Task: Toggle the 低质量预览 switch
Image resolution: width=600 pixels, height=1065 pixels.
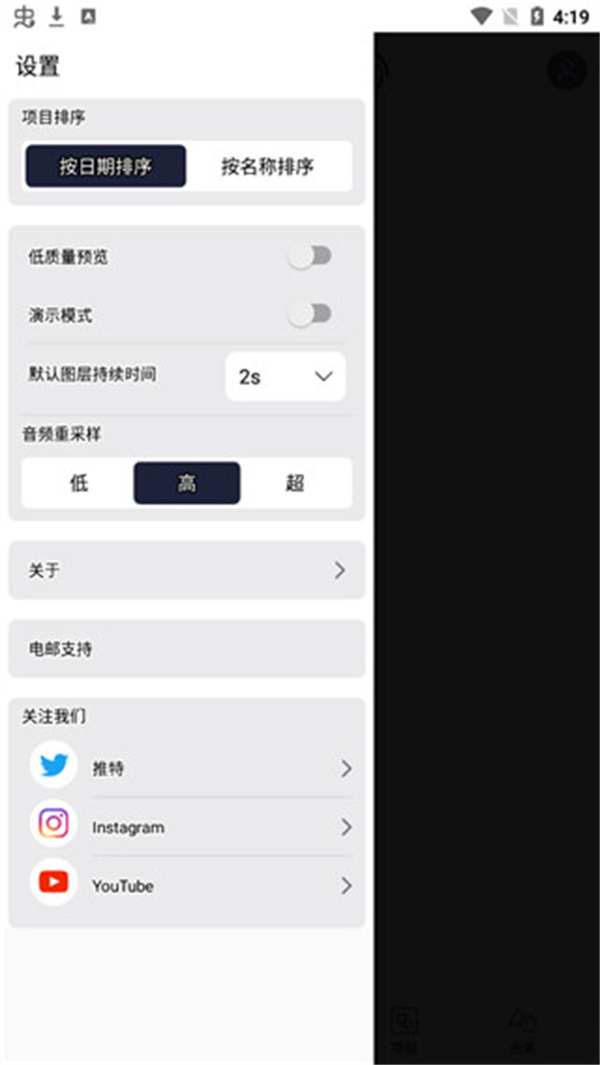Action: click(x=309, y=257)
